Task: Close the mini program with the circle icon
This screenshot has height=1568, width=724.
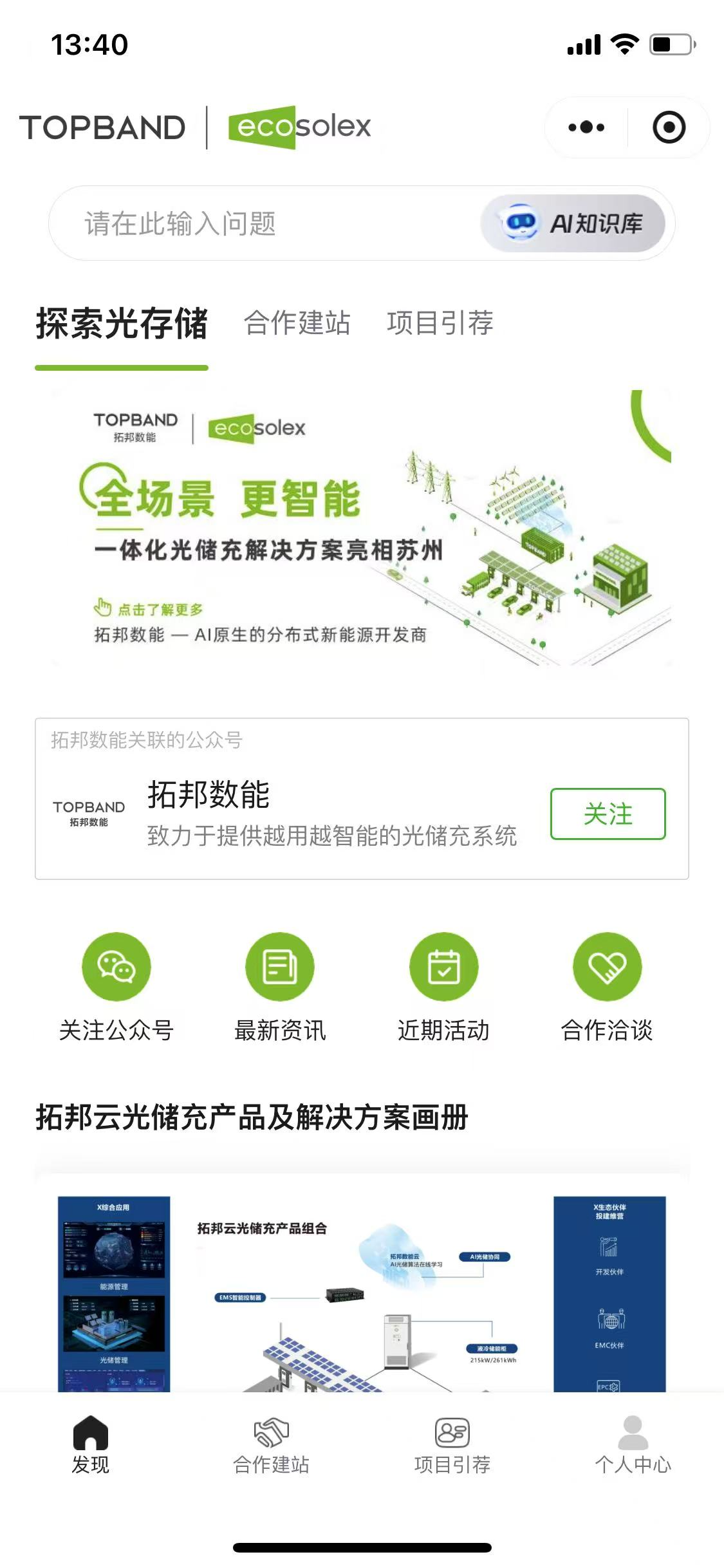Action: point(669,127)
